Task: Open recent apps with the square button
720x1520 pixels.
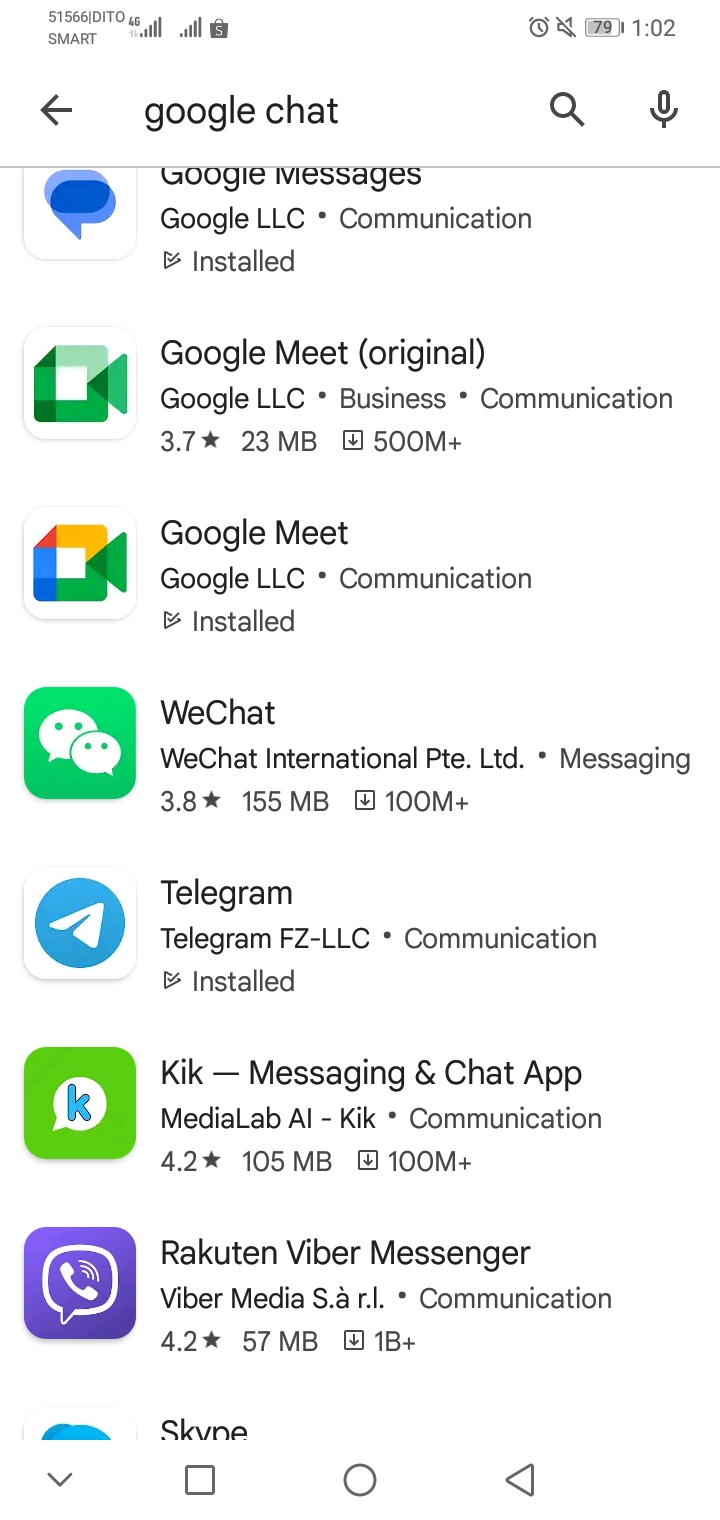Action: coord(200,1480)
